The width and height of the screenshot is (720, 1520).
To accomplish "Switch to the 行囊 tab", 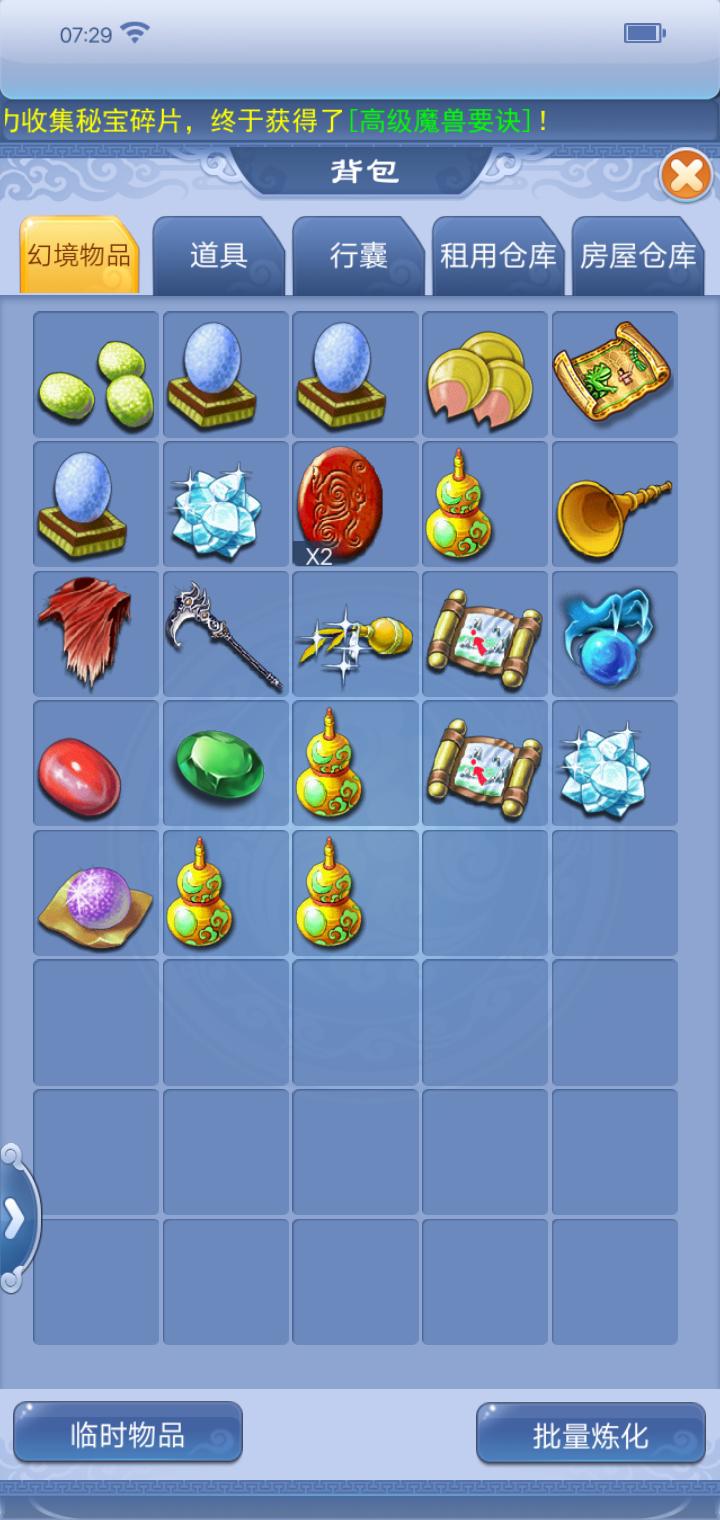I will [358, 255].
